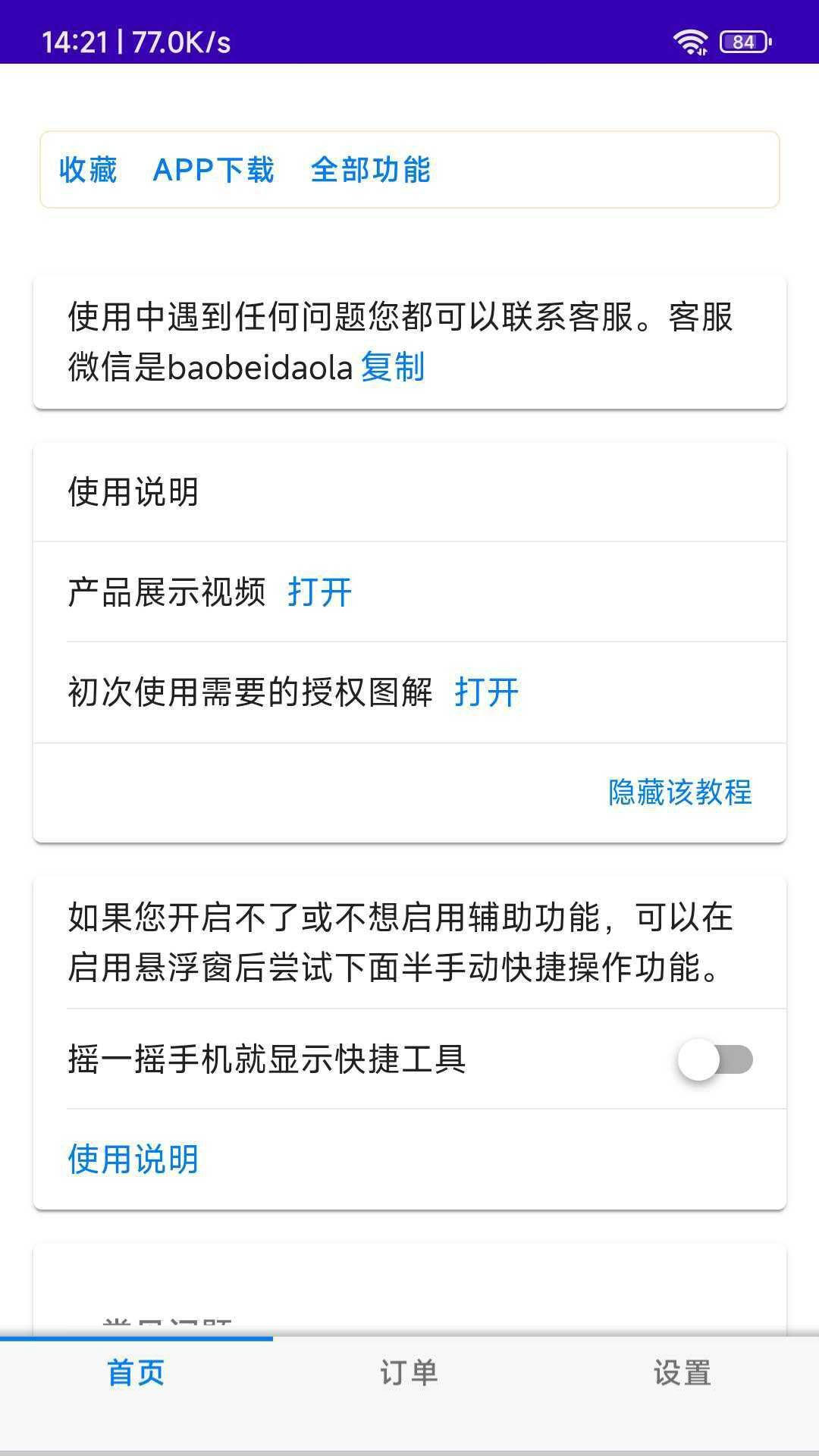Tap the 收藏 link

(x=88, y=170)
